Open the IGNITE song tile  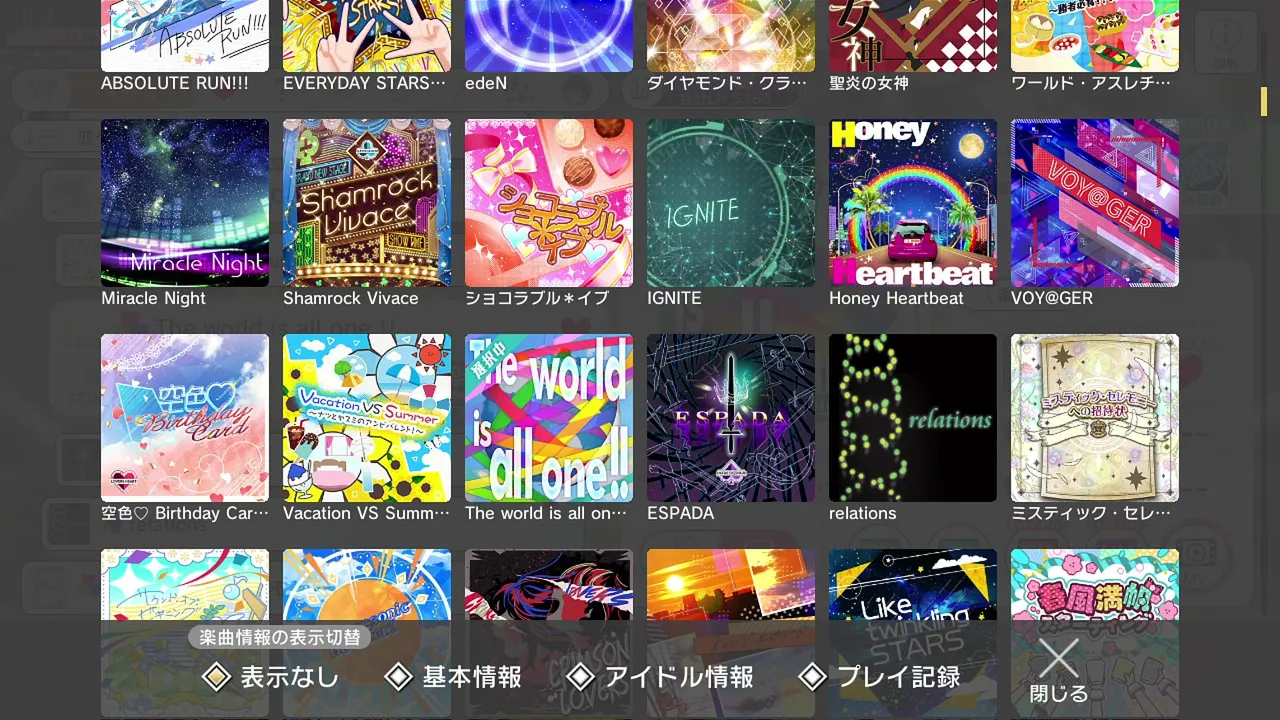tap(731, 203)
